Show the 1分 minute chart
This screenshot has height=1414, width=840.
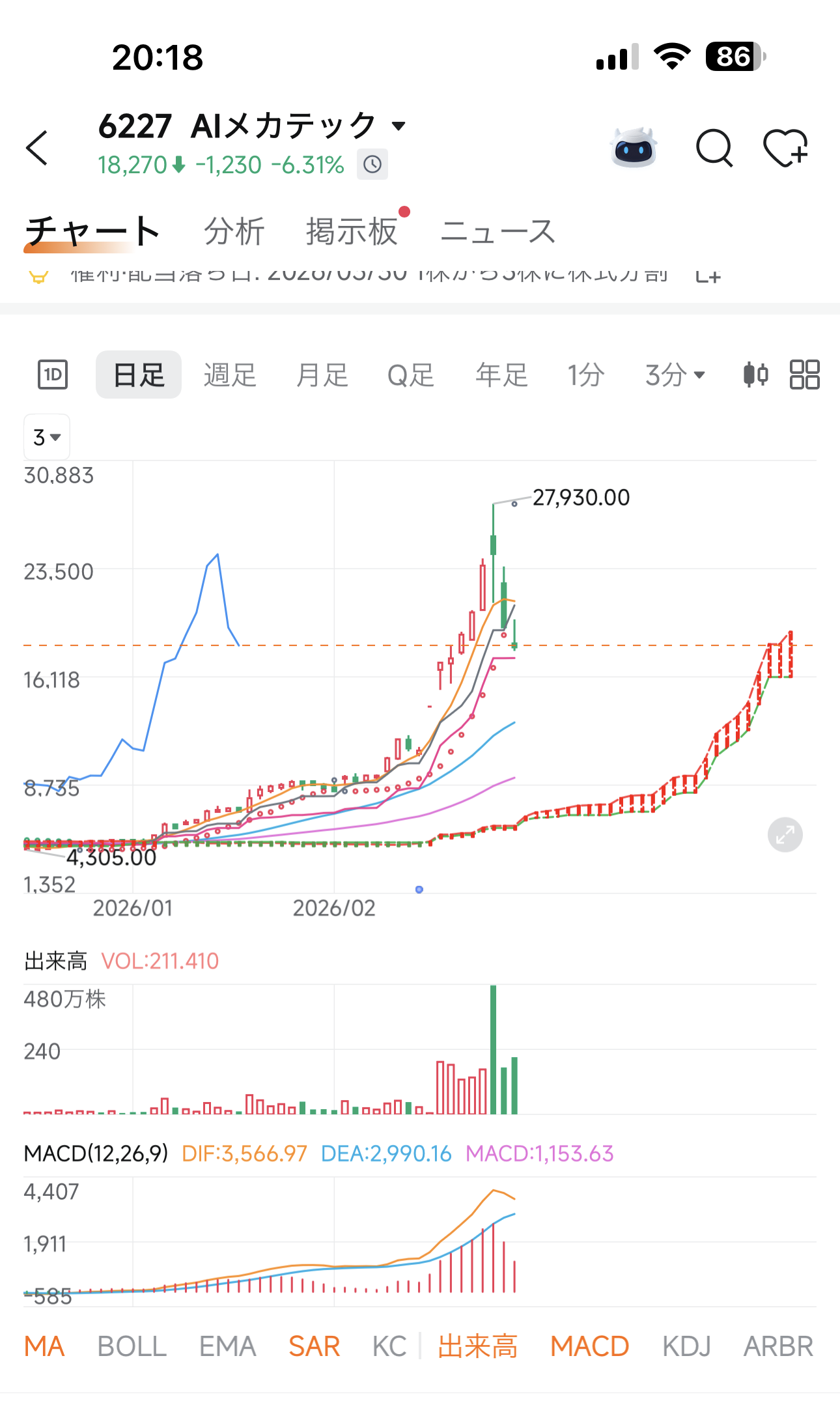585,375
